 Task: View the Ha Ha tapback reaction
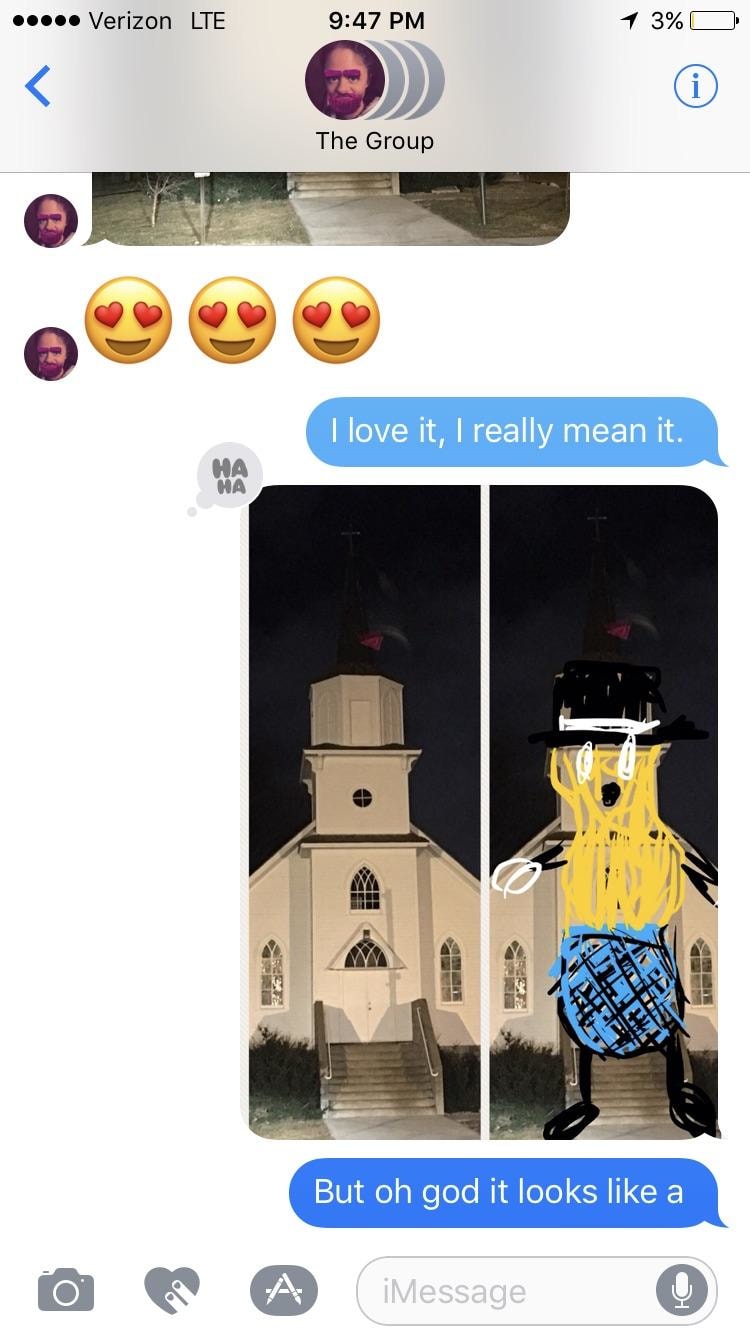click(229, 475)
